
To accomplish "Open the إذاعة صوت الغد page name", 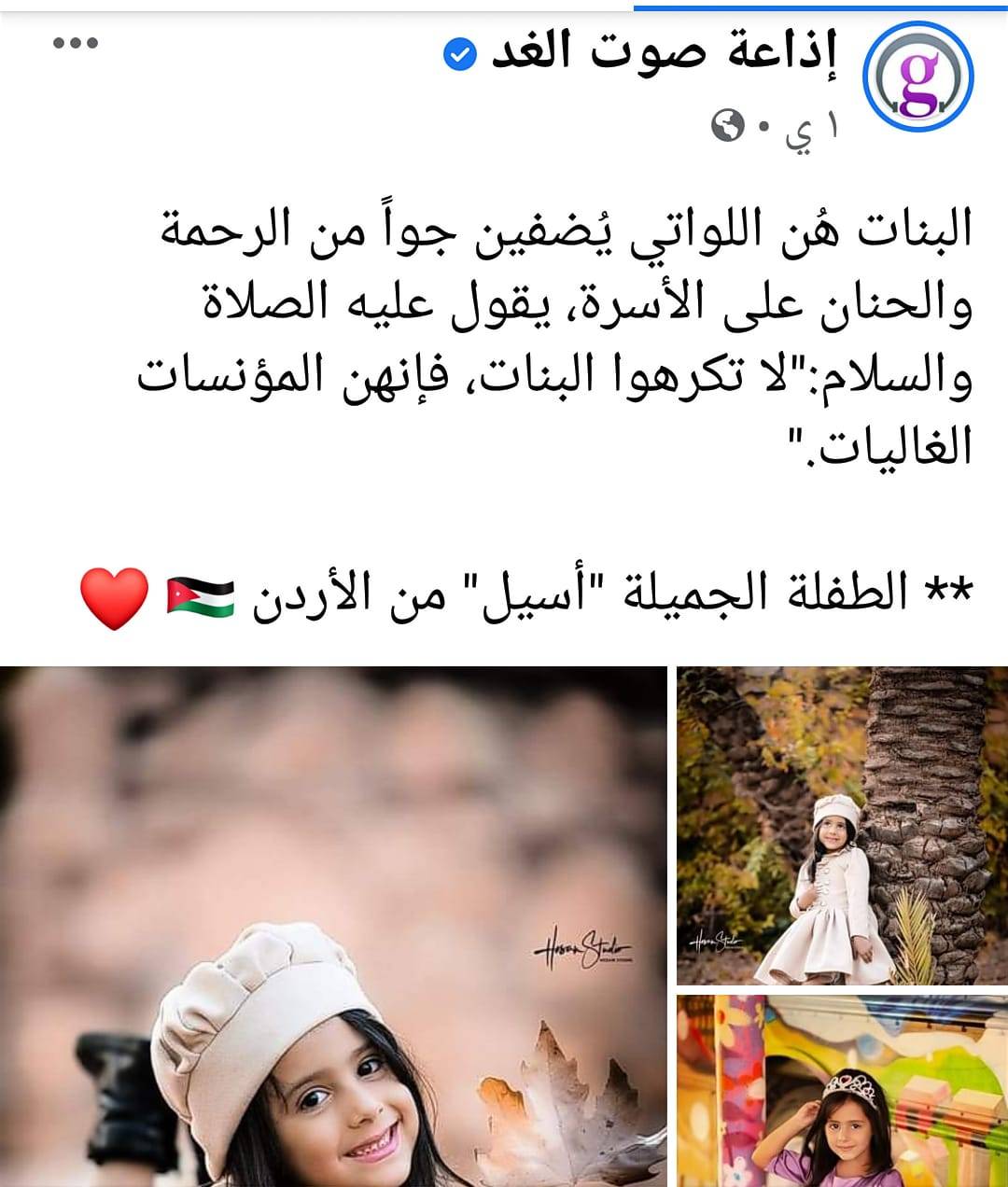I will pos(665,51).
